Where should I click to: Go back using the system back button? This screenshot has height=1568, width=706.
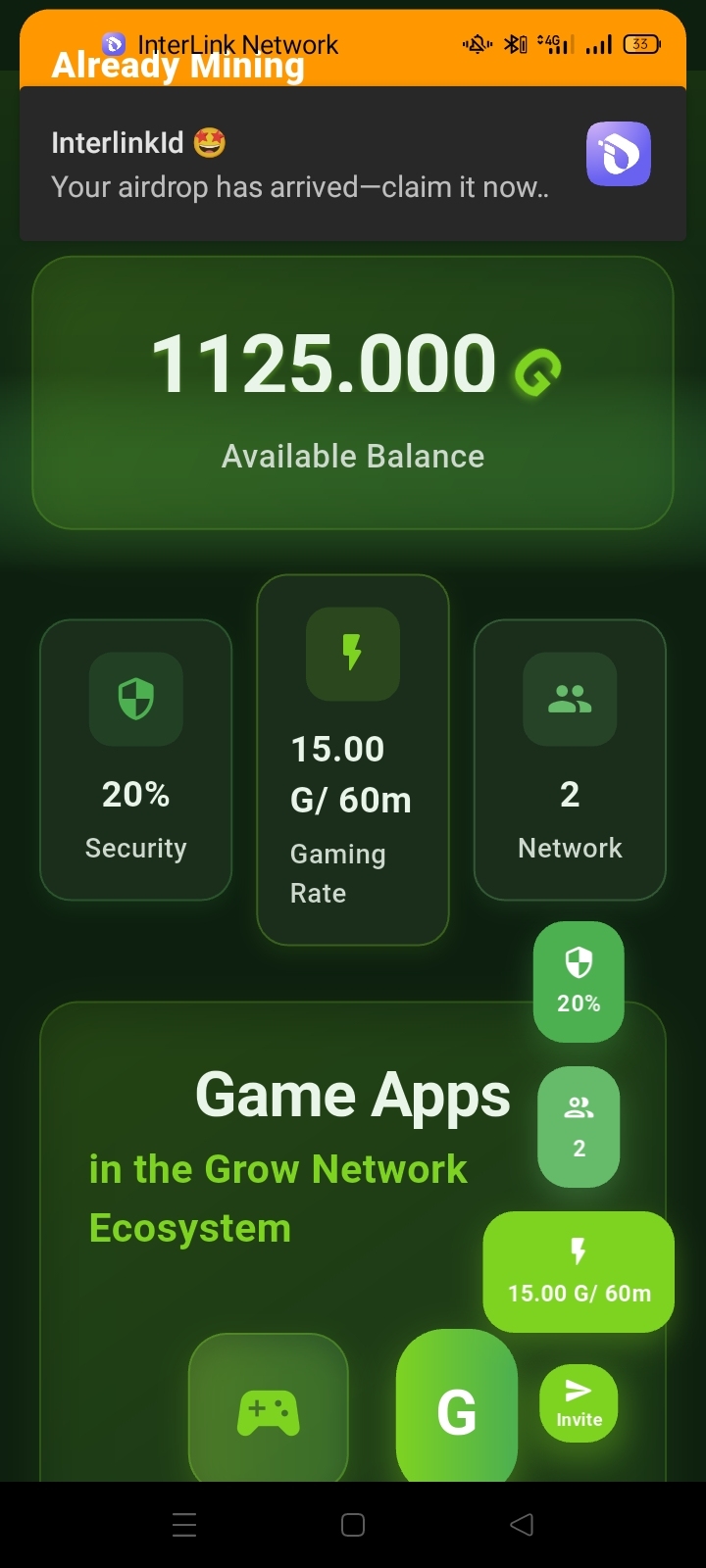[x=522, y=1524]
